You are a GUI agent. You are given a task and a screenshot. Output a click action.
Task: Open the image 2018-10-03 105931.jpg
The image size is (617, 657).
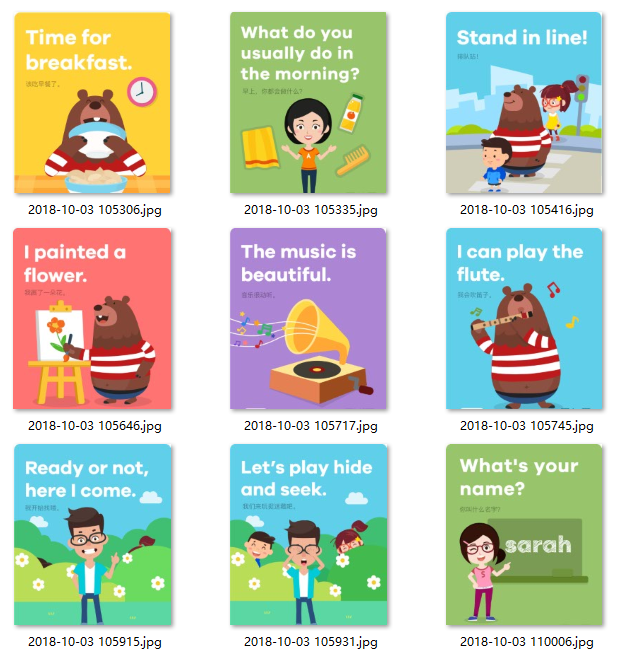click(x=308, y=535)
